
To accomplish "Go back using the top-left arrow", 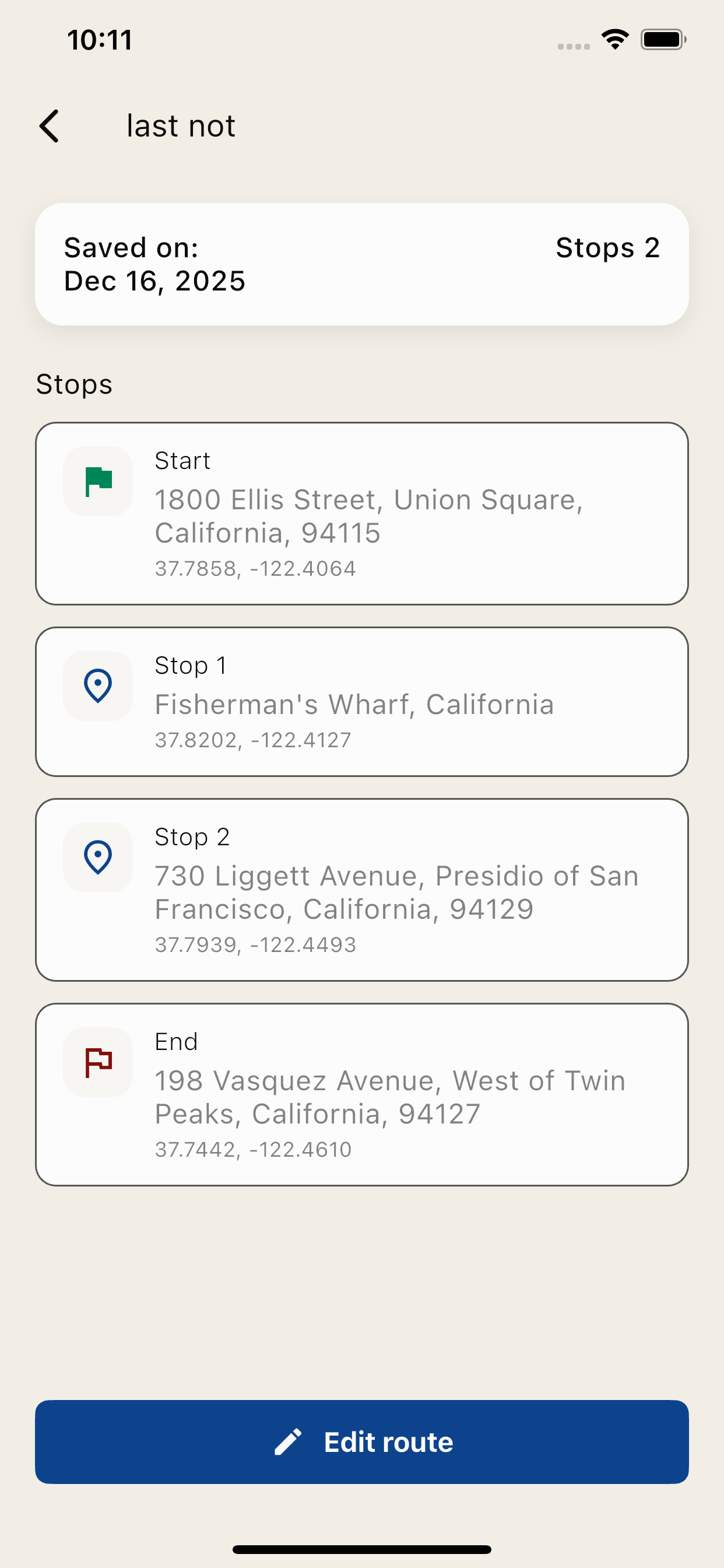I will pyautogui.click(x=50, y=126).
